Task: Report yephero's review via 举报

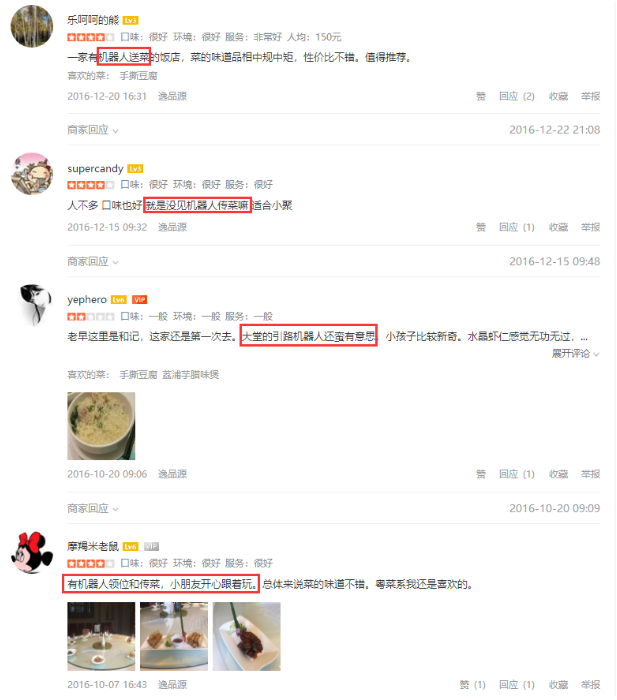Action: (591, 474)
